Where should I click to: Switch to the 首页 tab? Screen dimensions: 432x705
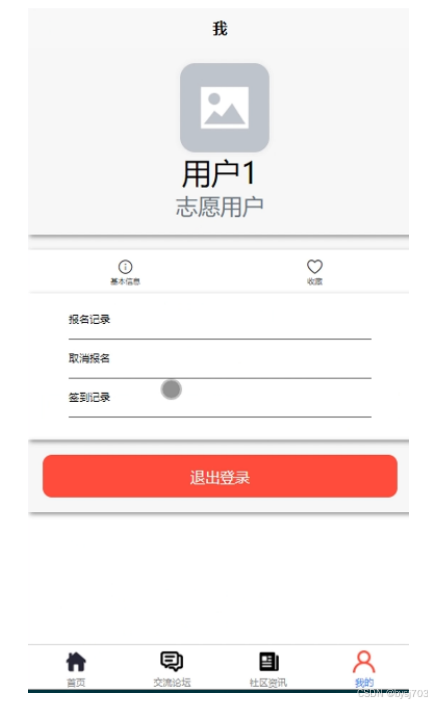tap(76, 669)
